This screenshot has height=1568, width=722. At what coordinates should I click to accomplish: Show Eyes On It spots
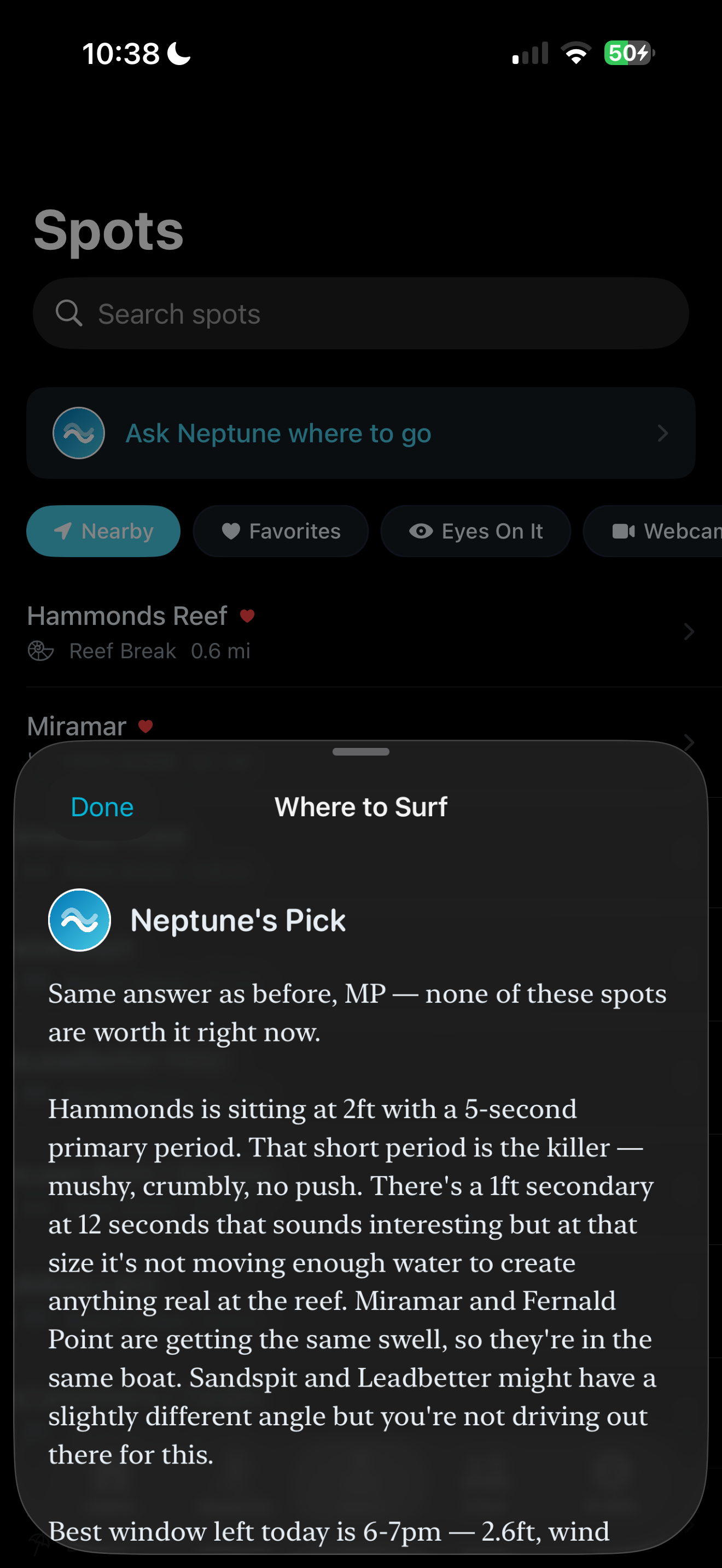(475, 531)
